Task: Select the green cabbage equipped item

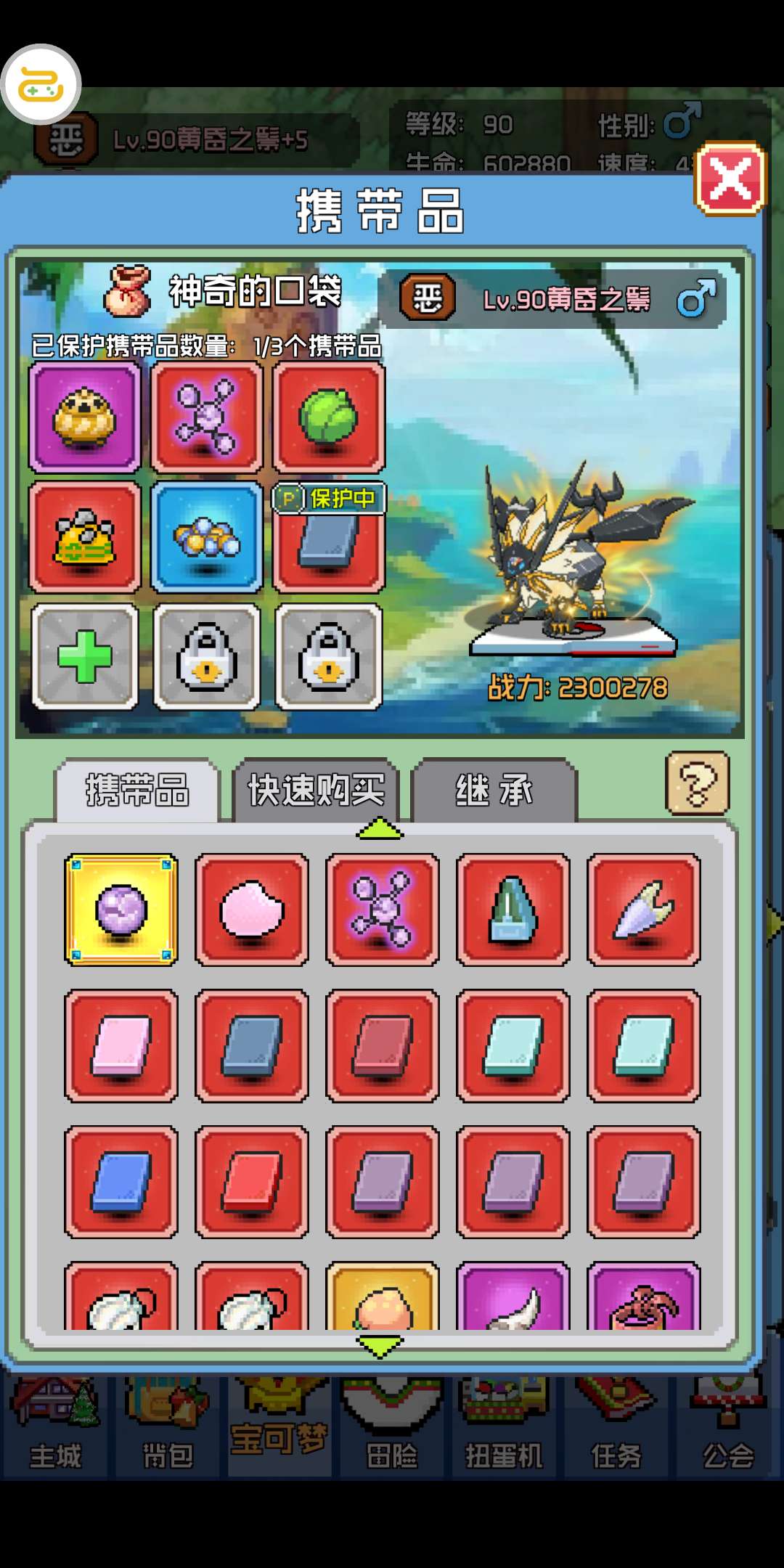Action: 329,417
